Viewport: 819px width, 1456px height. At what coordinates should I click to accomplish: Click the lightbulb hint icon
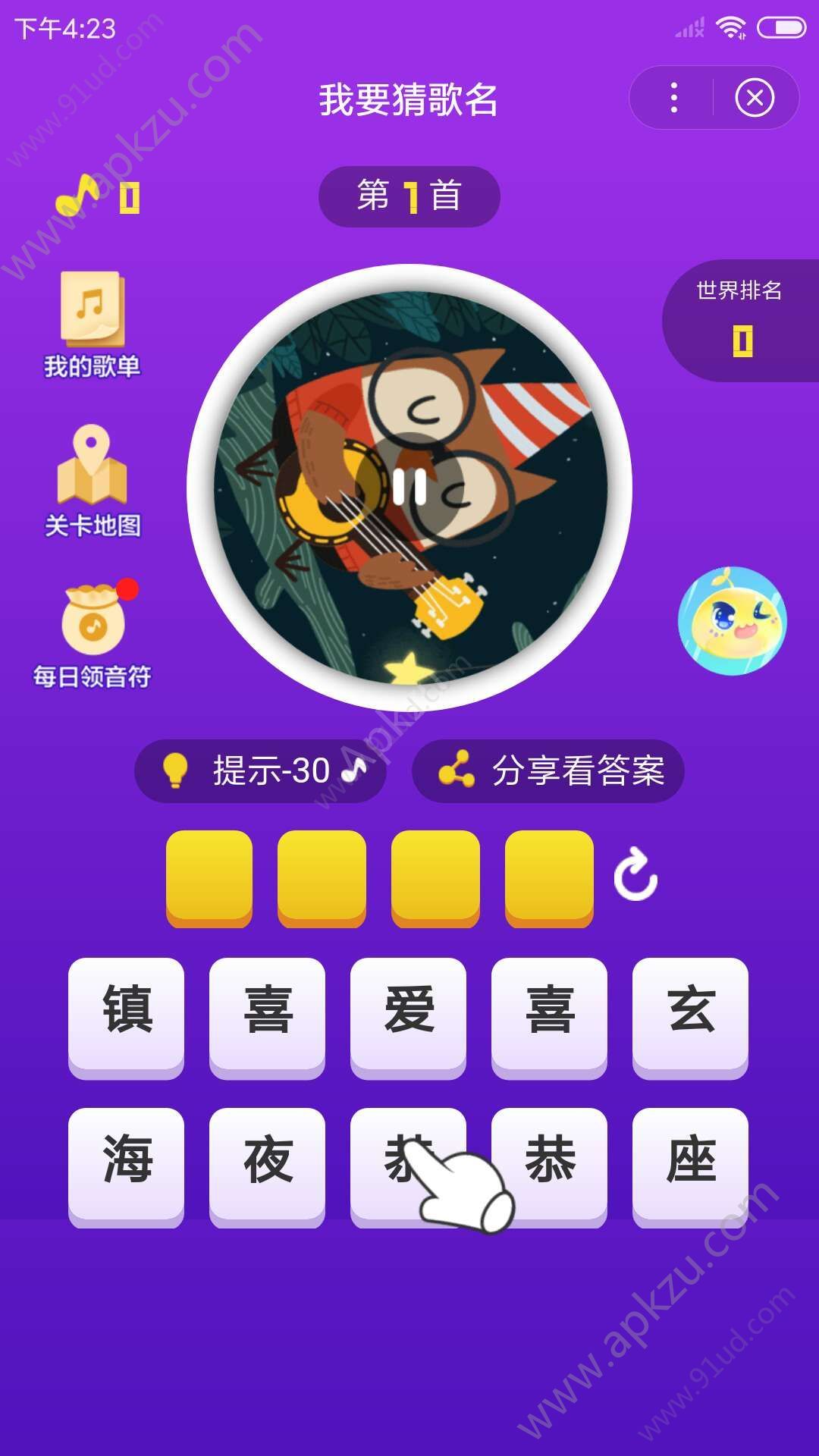pyautogui.click(x=177, y=770)
